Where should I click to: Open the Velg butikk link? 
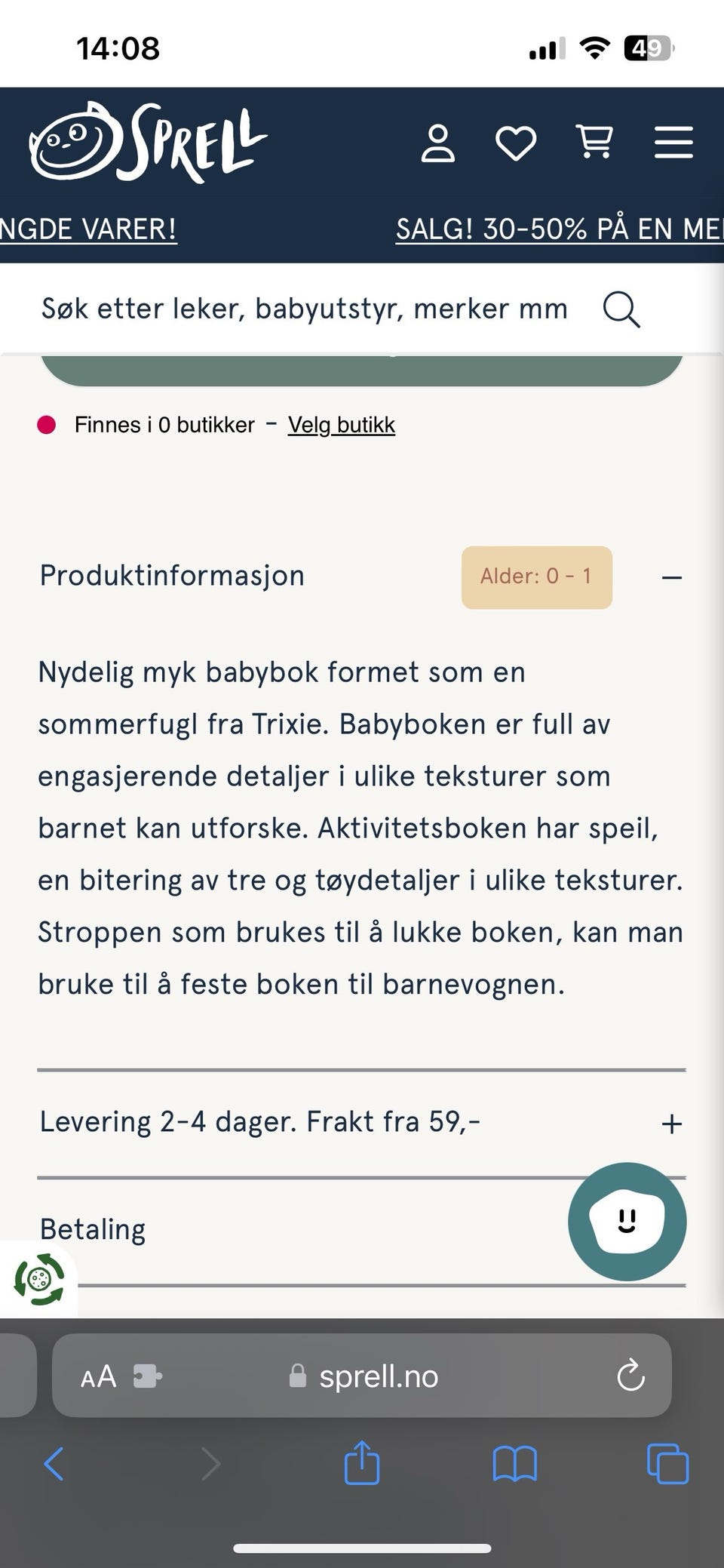pyautogui.click(x=341, y=424)
